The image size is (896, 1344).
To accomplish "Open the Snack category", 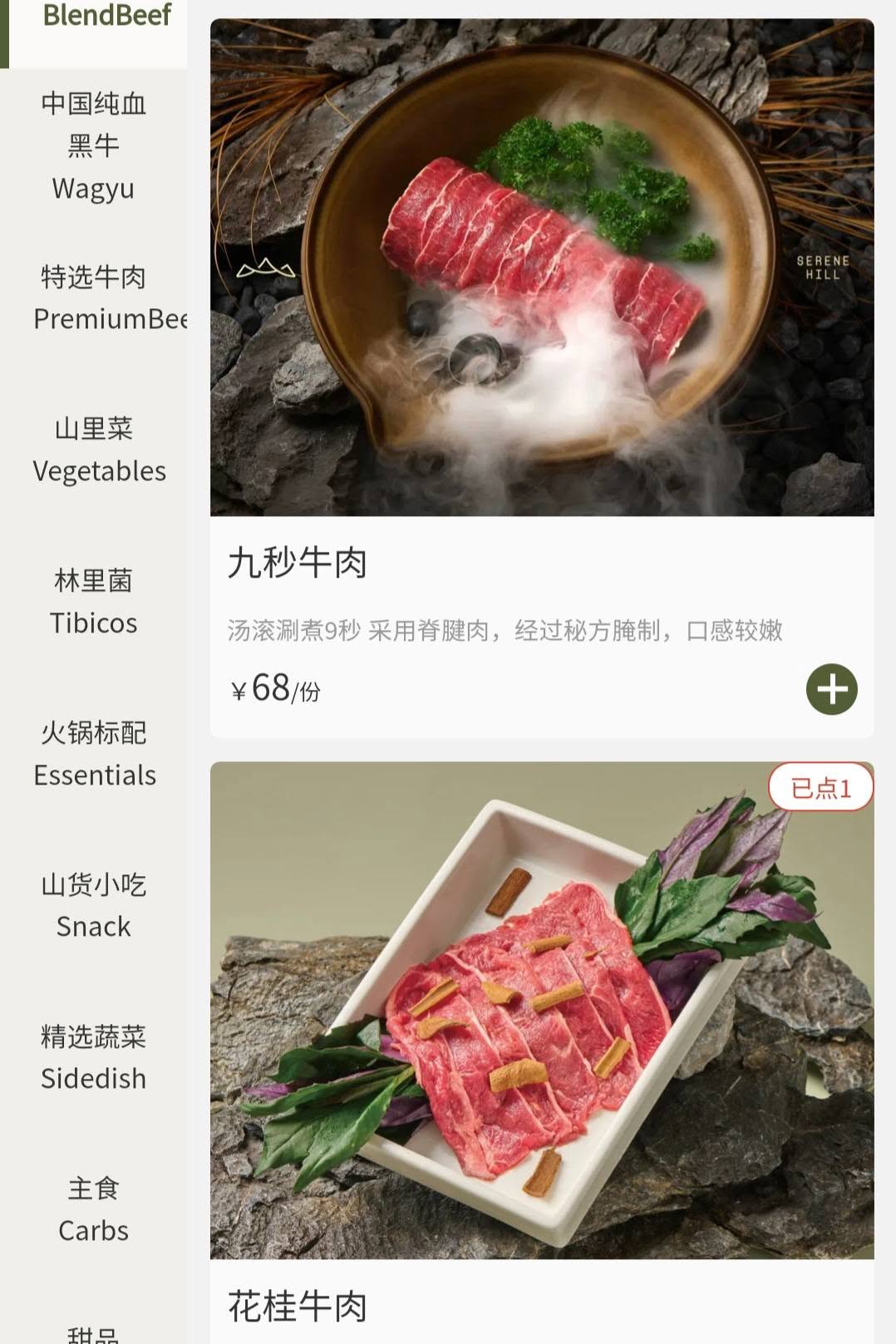I will coord(94,905).
